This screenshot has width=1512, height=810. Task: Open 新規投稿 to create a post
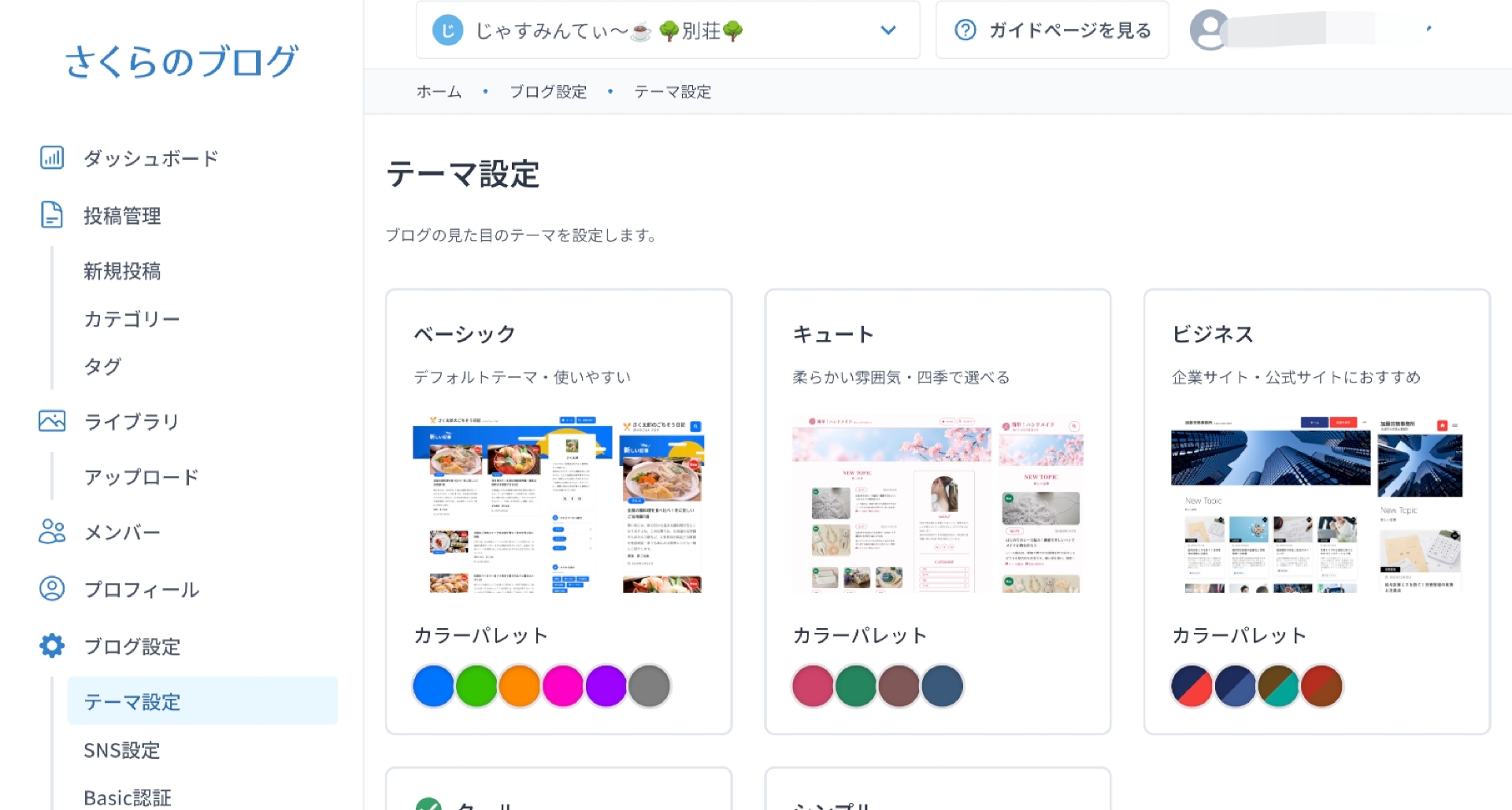122,272
